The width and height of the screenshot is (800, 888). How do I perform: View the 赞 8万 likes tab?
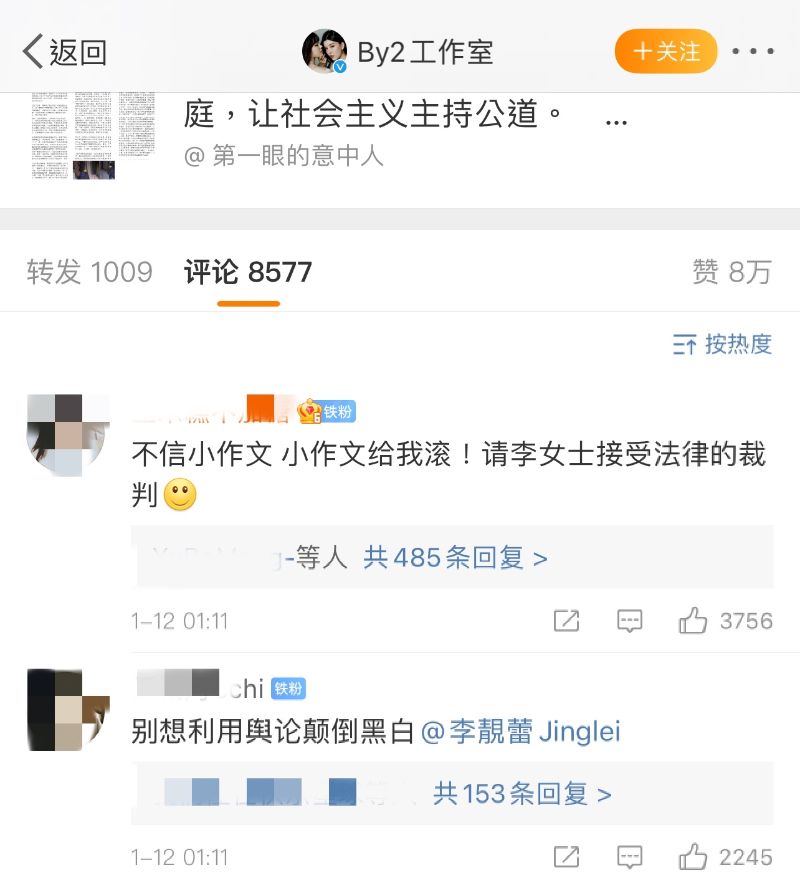point(731,272)
